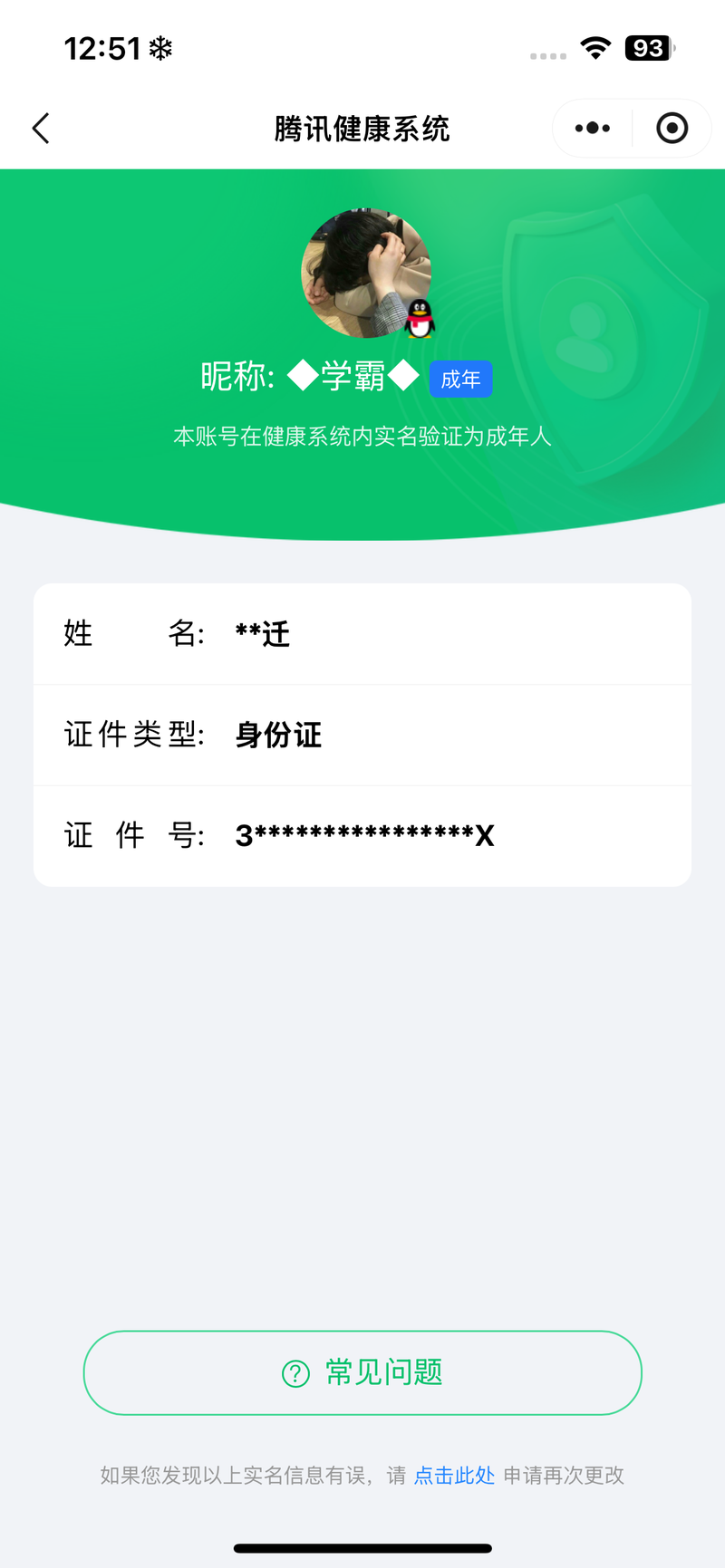Tap the blue 成年 status badge

(460, 380)
